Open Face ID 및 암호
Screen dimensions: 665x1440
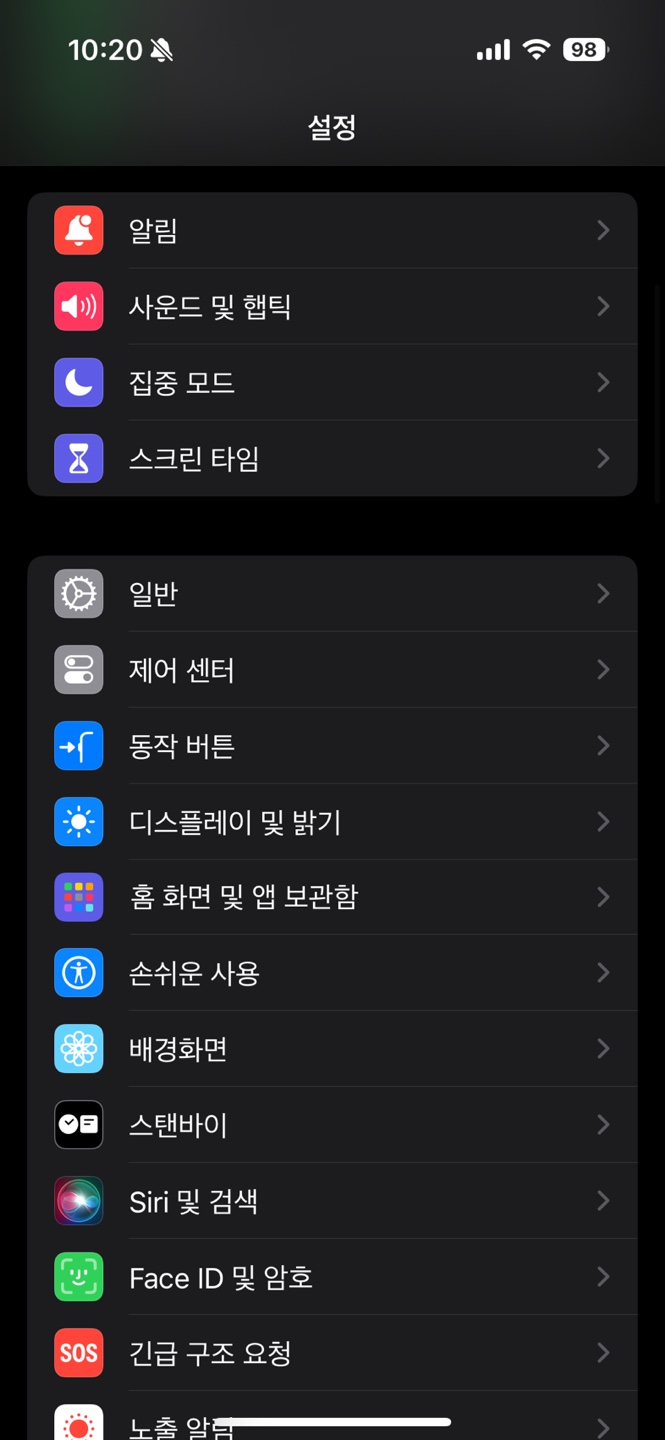pyautogui.click(x=332, y=1277)
